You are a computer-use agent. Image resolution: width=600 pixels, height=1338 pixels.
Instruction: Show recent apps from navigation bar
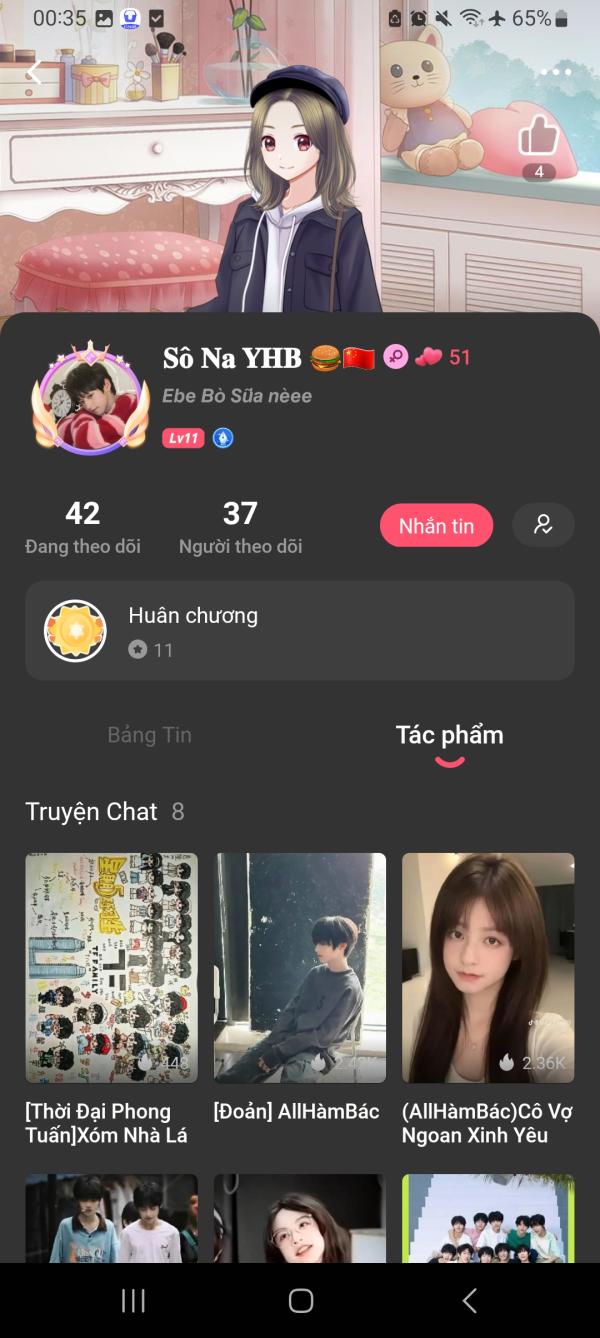133,1300
